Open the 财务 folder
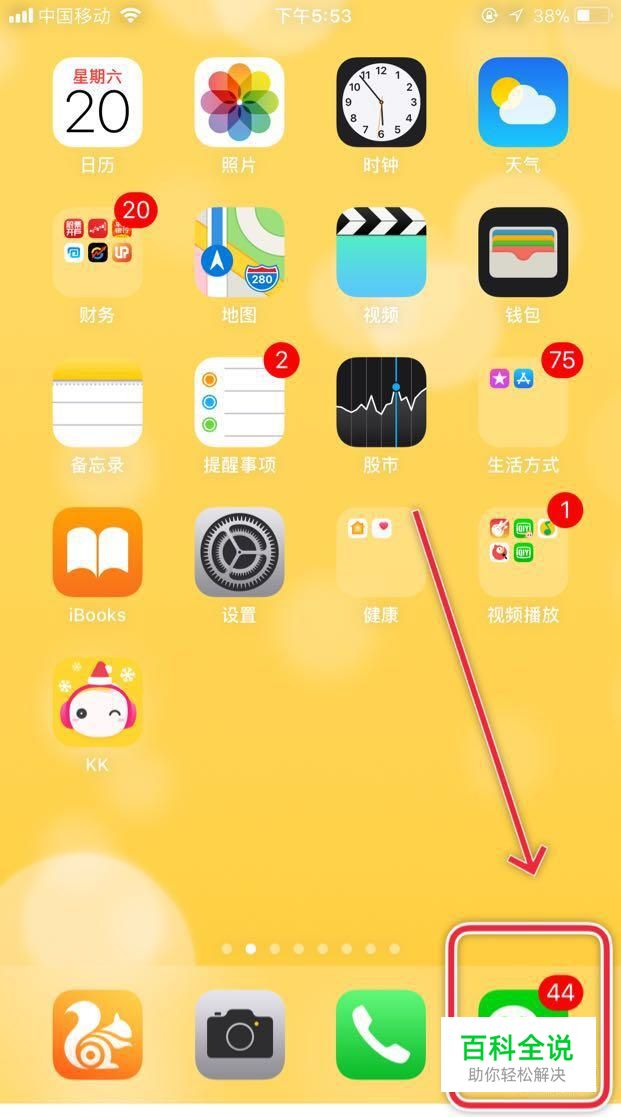This screenshot has height=1117, width=621. [x=97, y=252]
